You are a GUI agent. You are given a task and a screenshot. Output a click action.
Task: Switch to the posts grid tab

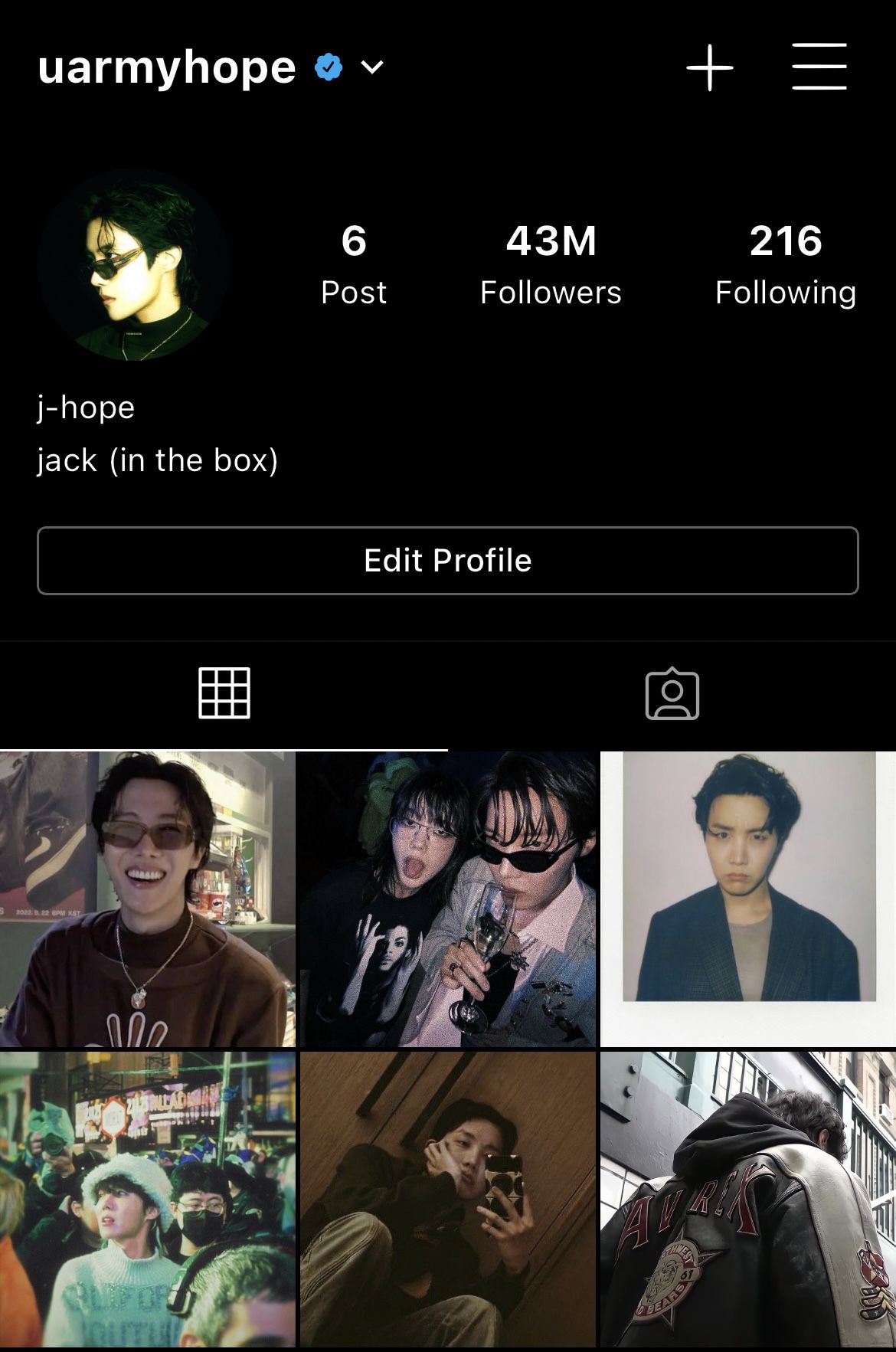tap(224, 694)
